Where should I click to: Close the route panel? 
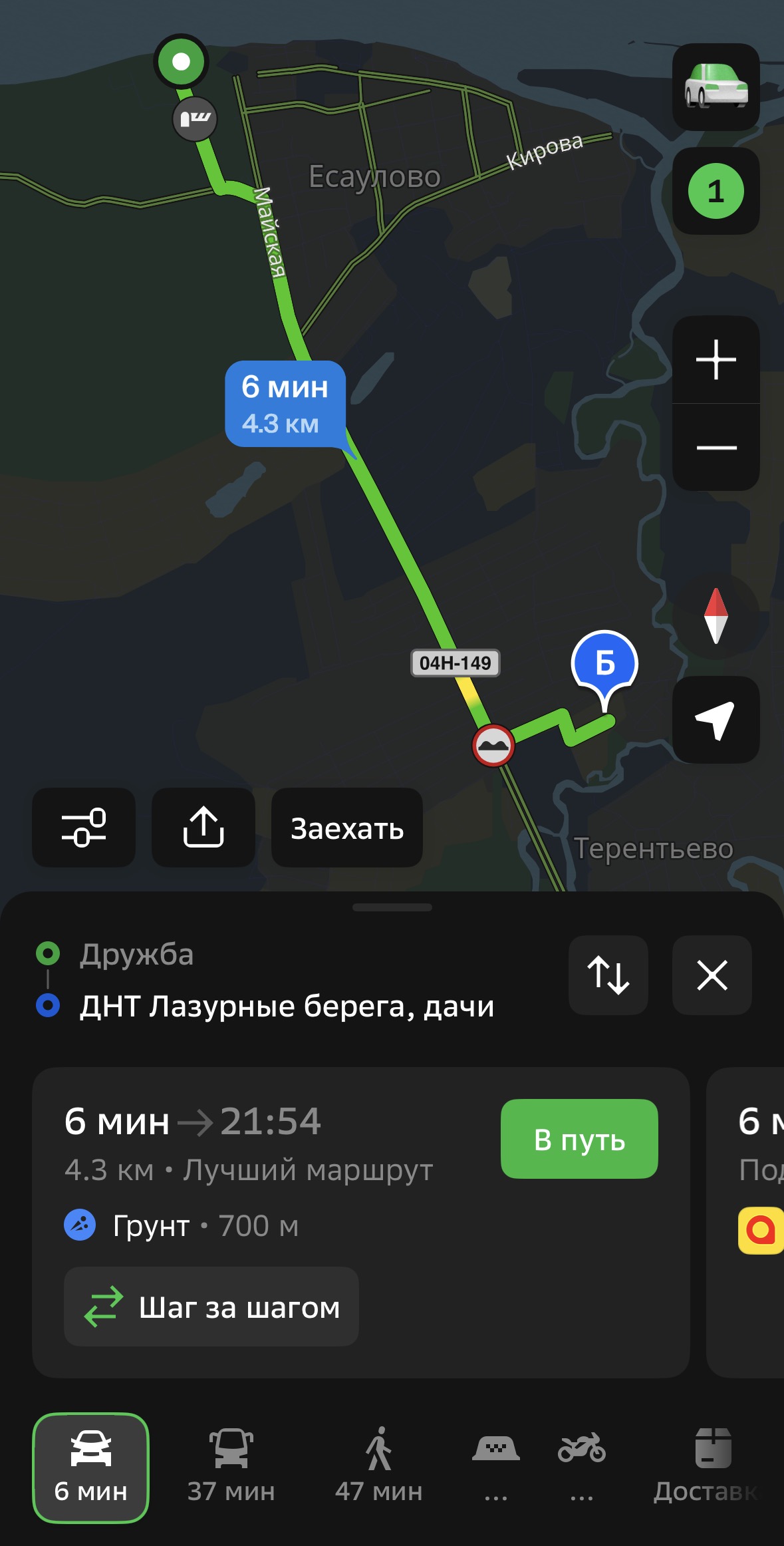click(712, 975)
